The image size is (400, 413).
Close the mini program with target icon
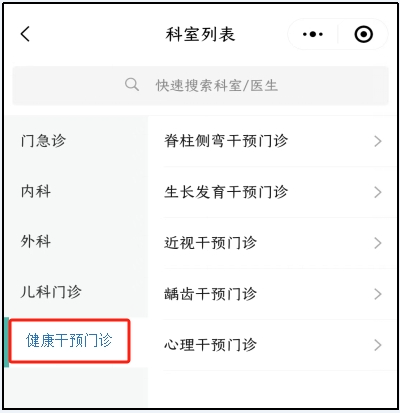pyautogui.click(x=363, y=34)
